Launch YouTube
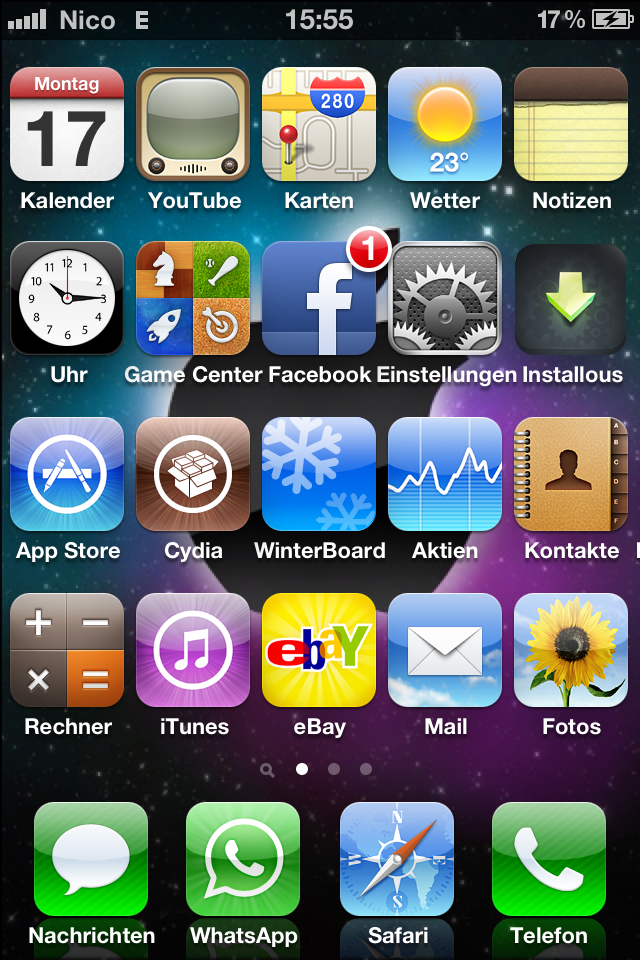 click(x=193, y=124)
